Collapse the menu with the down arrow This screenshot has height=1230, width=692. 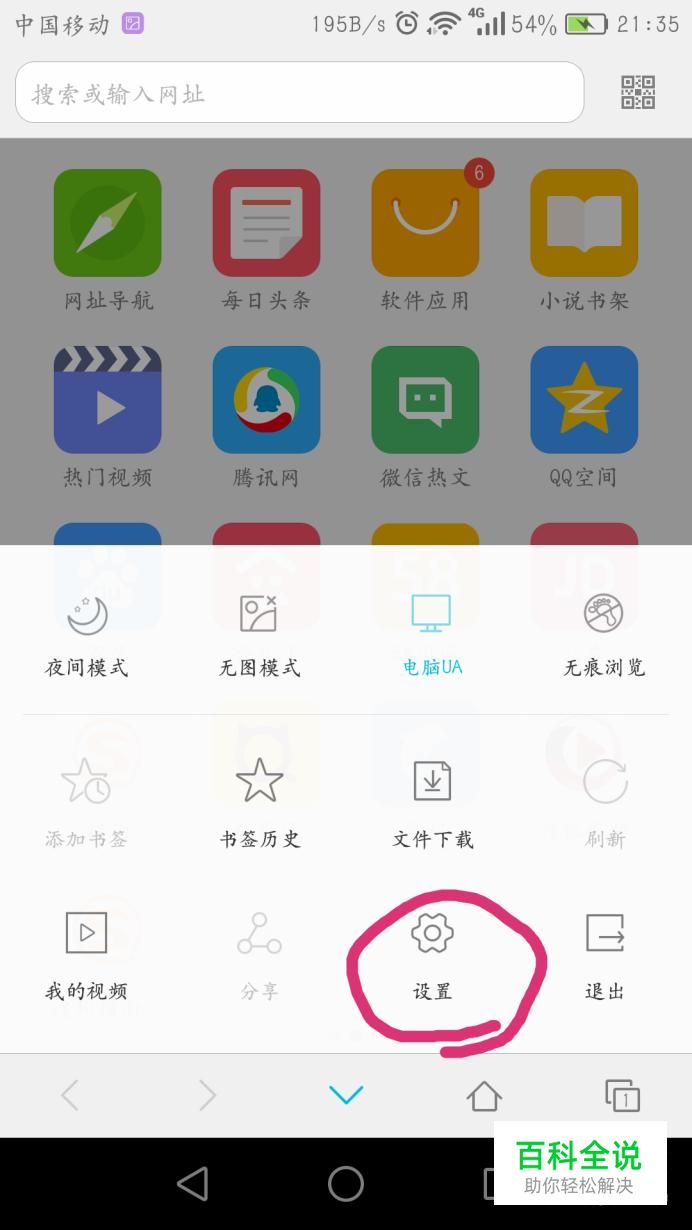click(x=346, y=1095)
